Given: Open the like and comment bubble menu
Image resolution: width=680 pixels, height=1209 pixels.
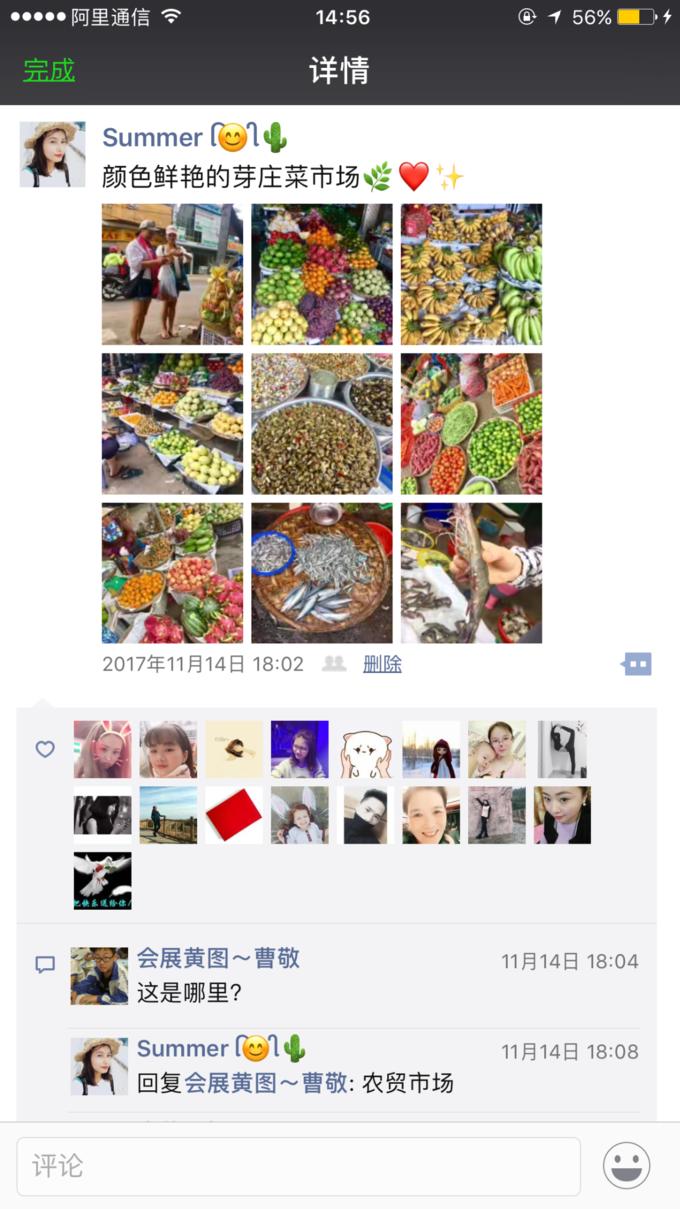Looking at the screenshot, I should (x=636, y=664).
